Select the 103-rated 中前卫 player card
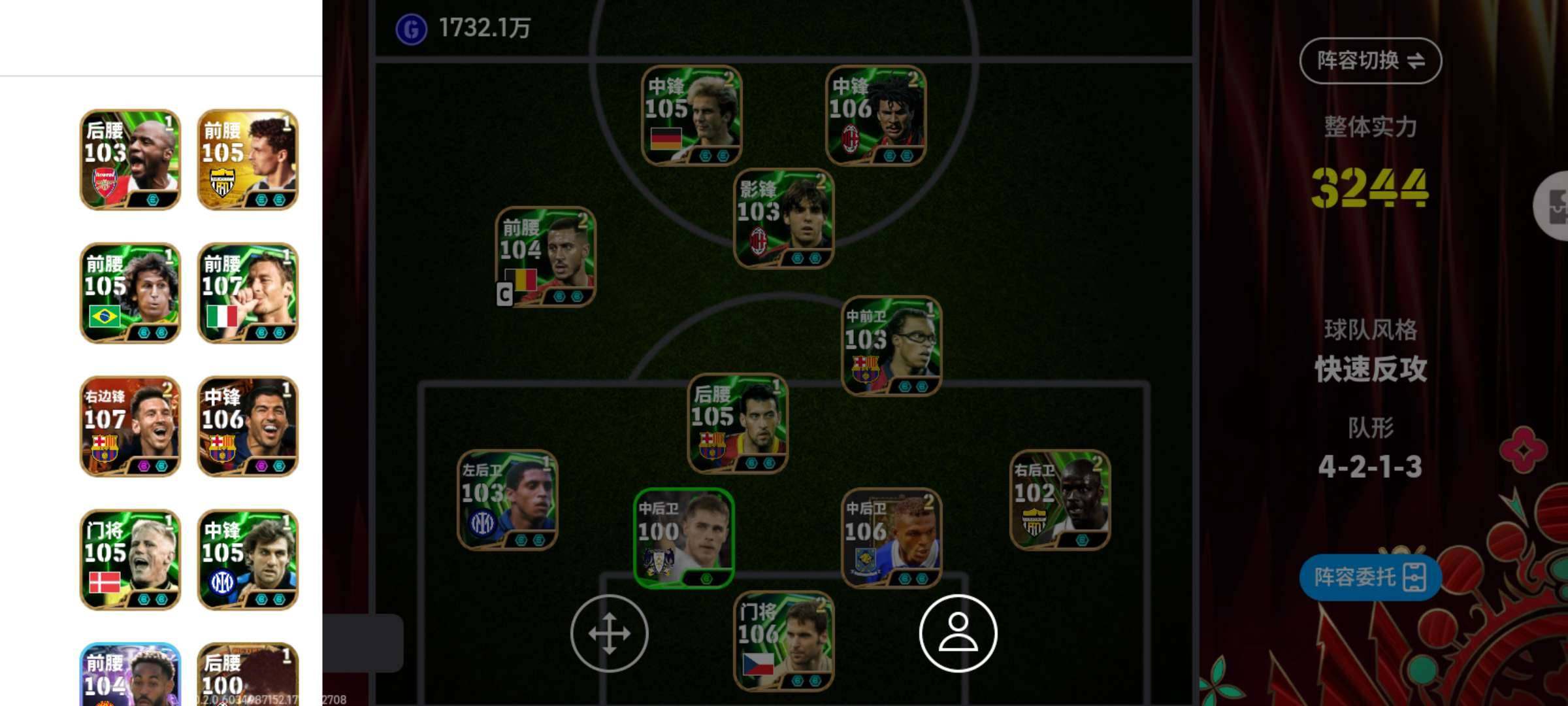The image size is (1568, 706). pyautogui.click(x=891, y=346)
